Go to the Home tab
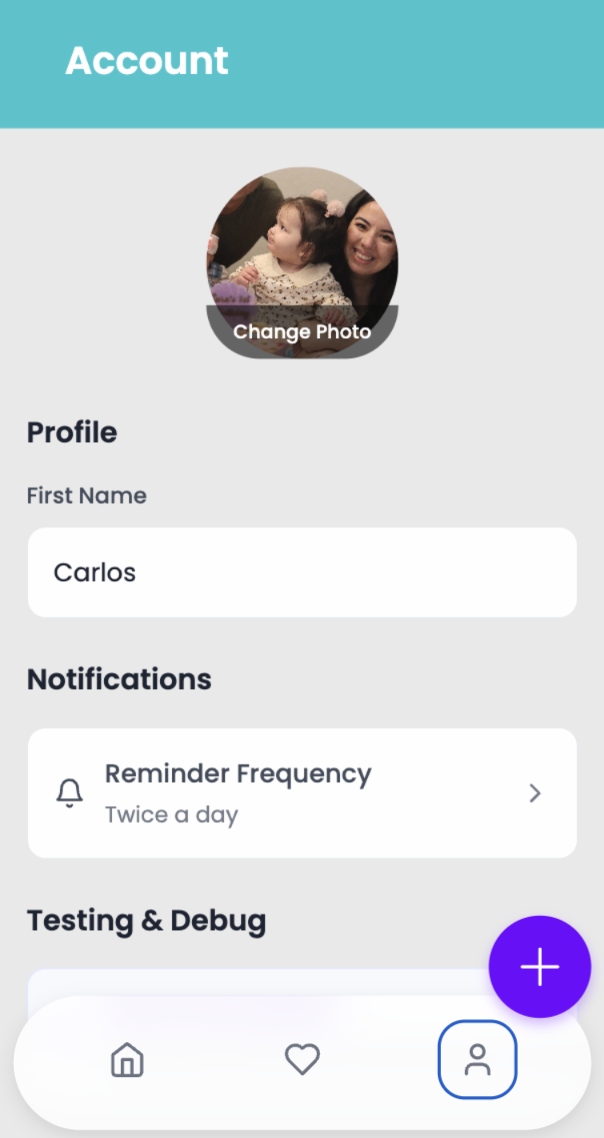The width and height of the screenshot is (604, 1138). 127,1060
